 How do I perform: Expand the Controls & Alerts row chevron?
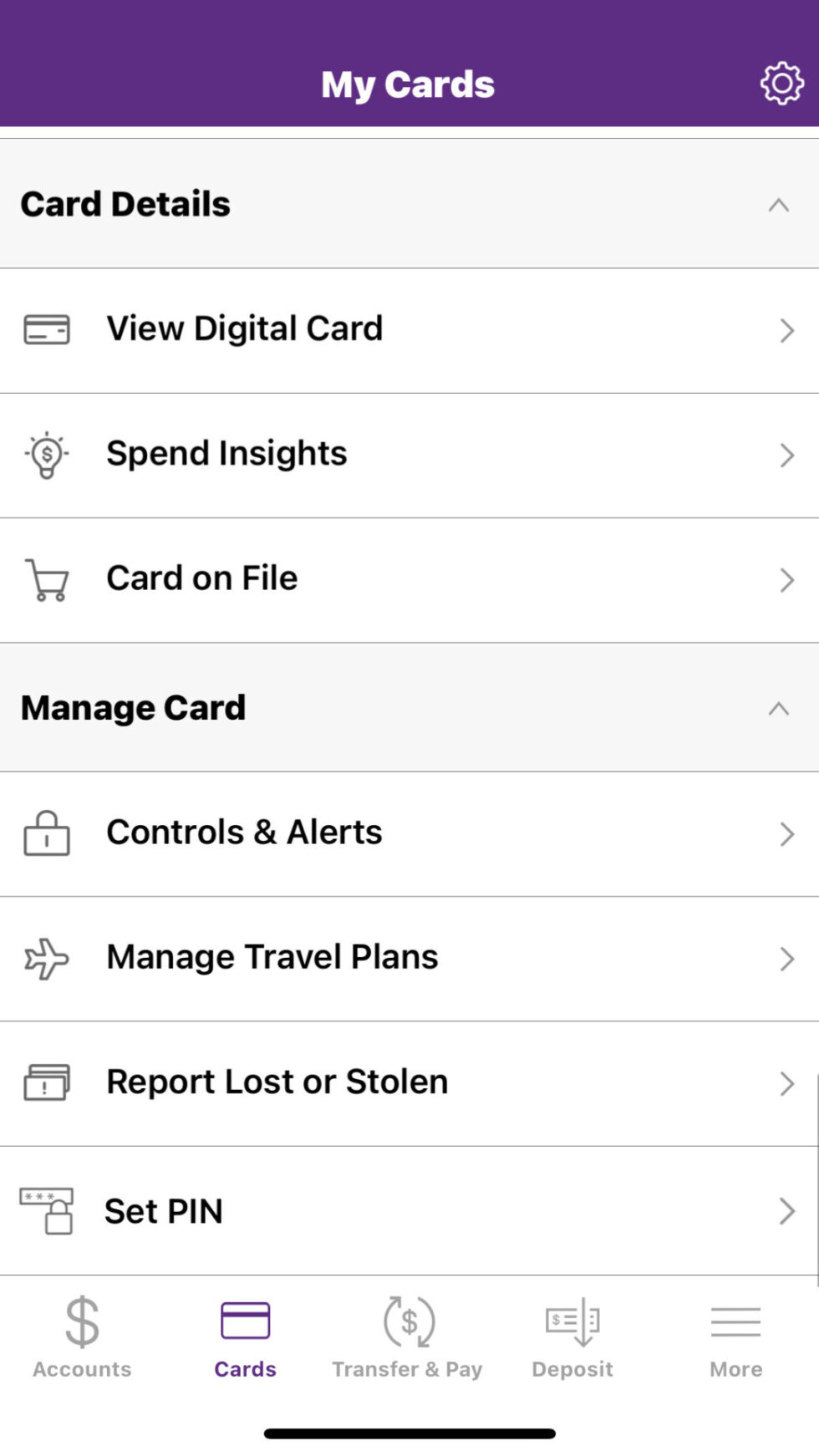(x=786, y=833)
